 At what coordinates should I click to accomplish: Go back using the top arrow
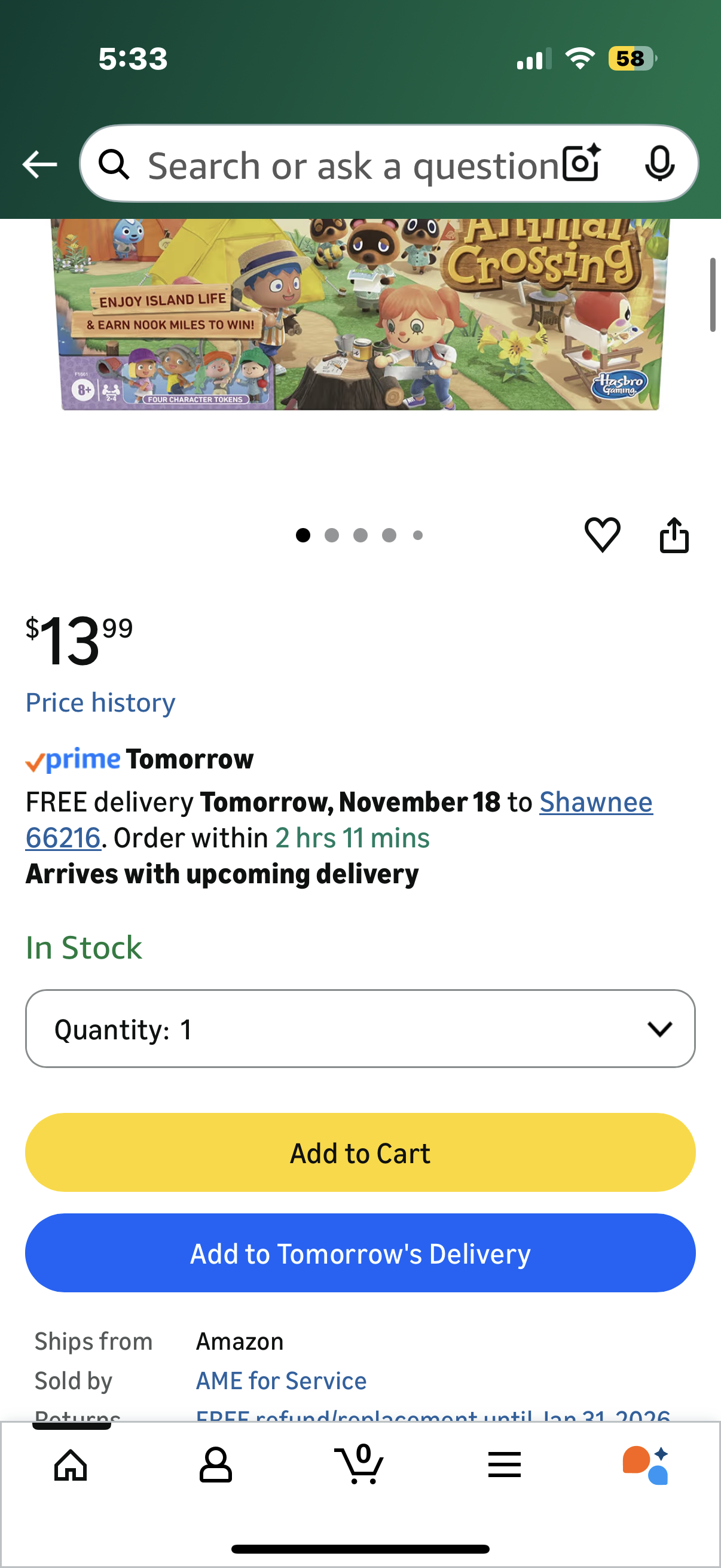pyautogui.click(x=39, y=164)
